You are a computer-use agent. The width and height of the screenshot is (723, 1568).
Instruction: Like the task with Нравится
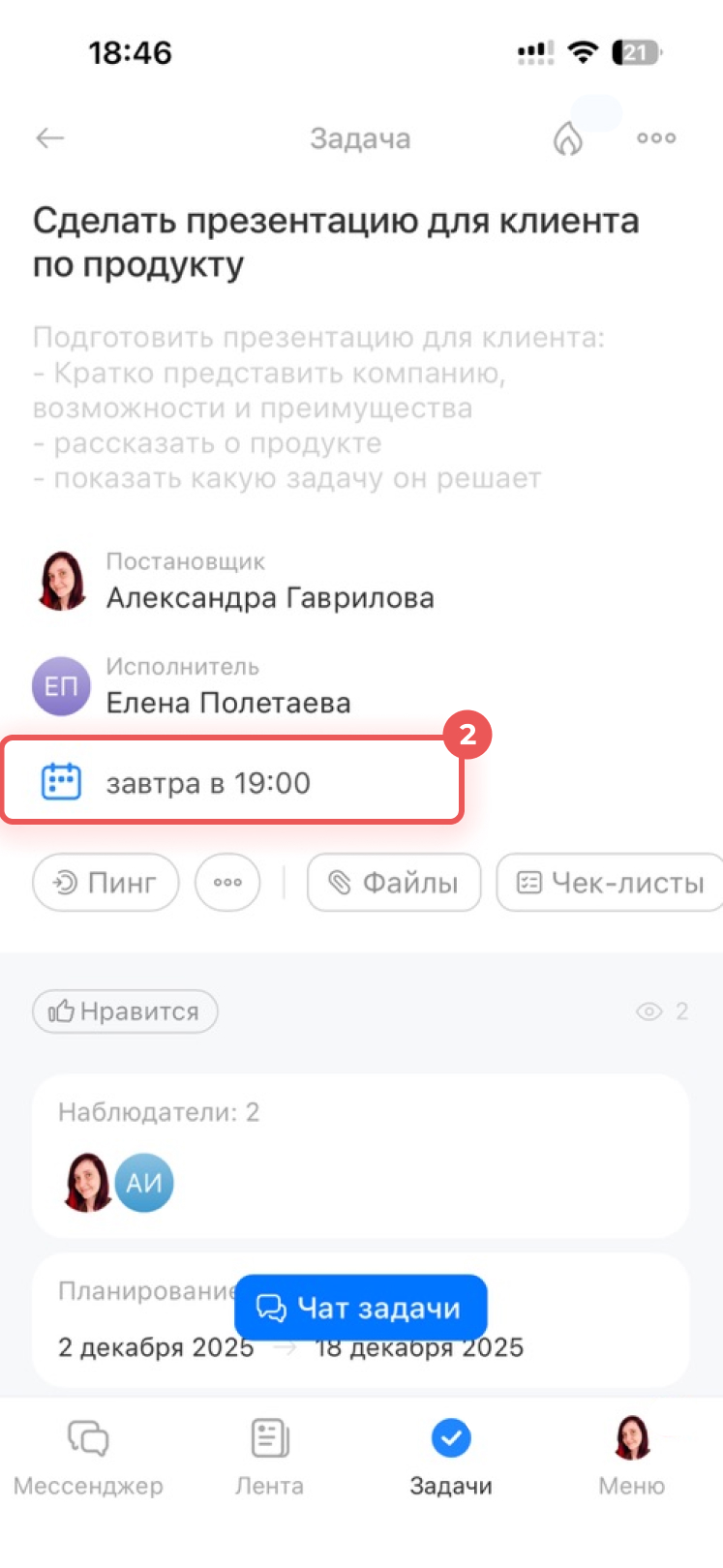pyautogui.click(x=125, y=1011)
